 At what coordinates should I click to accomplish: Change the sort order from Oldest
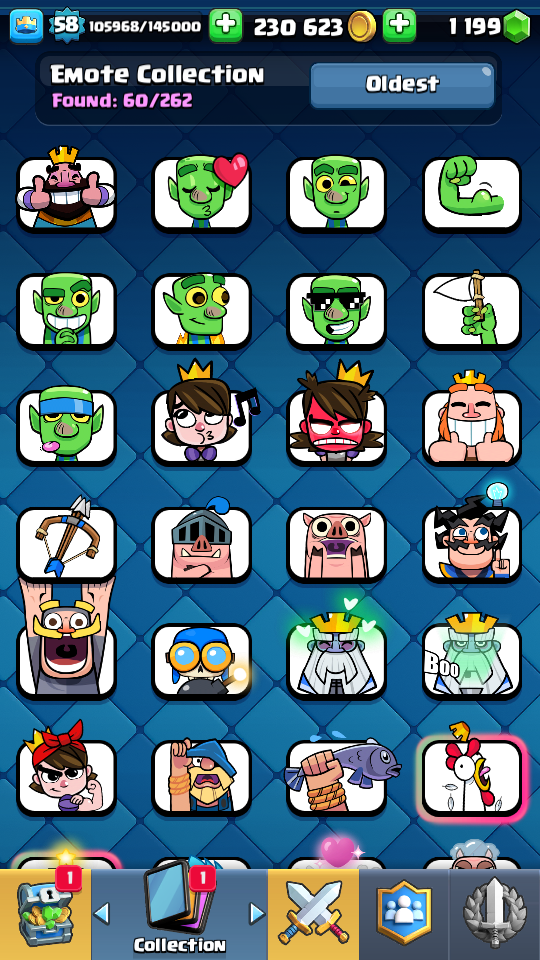[402, 84]
